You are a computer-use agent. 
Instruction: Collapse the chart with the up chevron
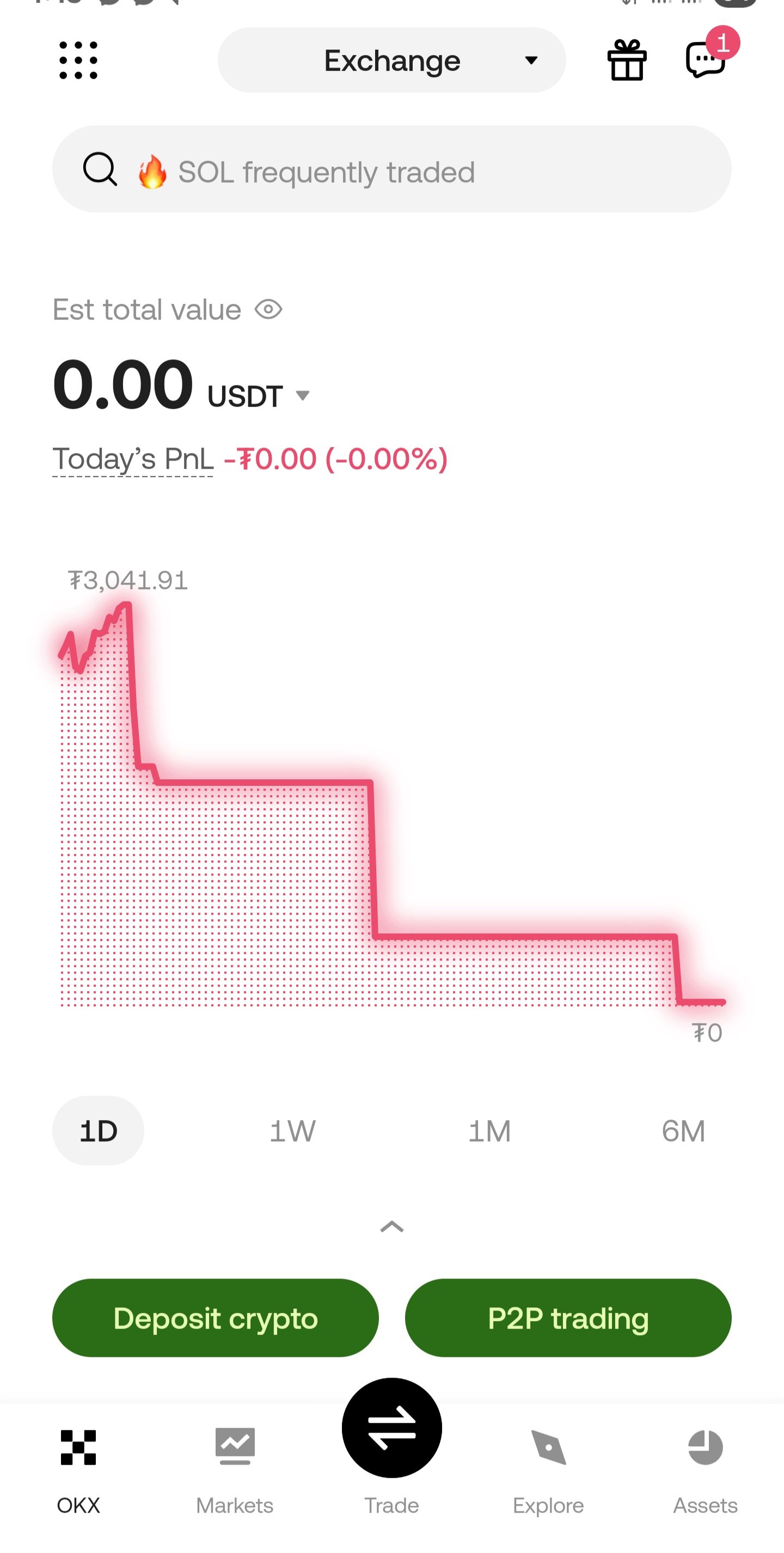point(391,1226)
